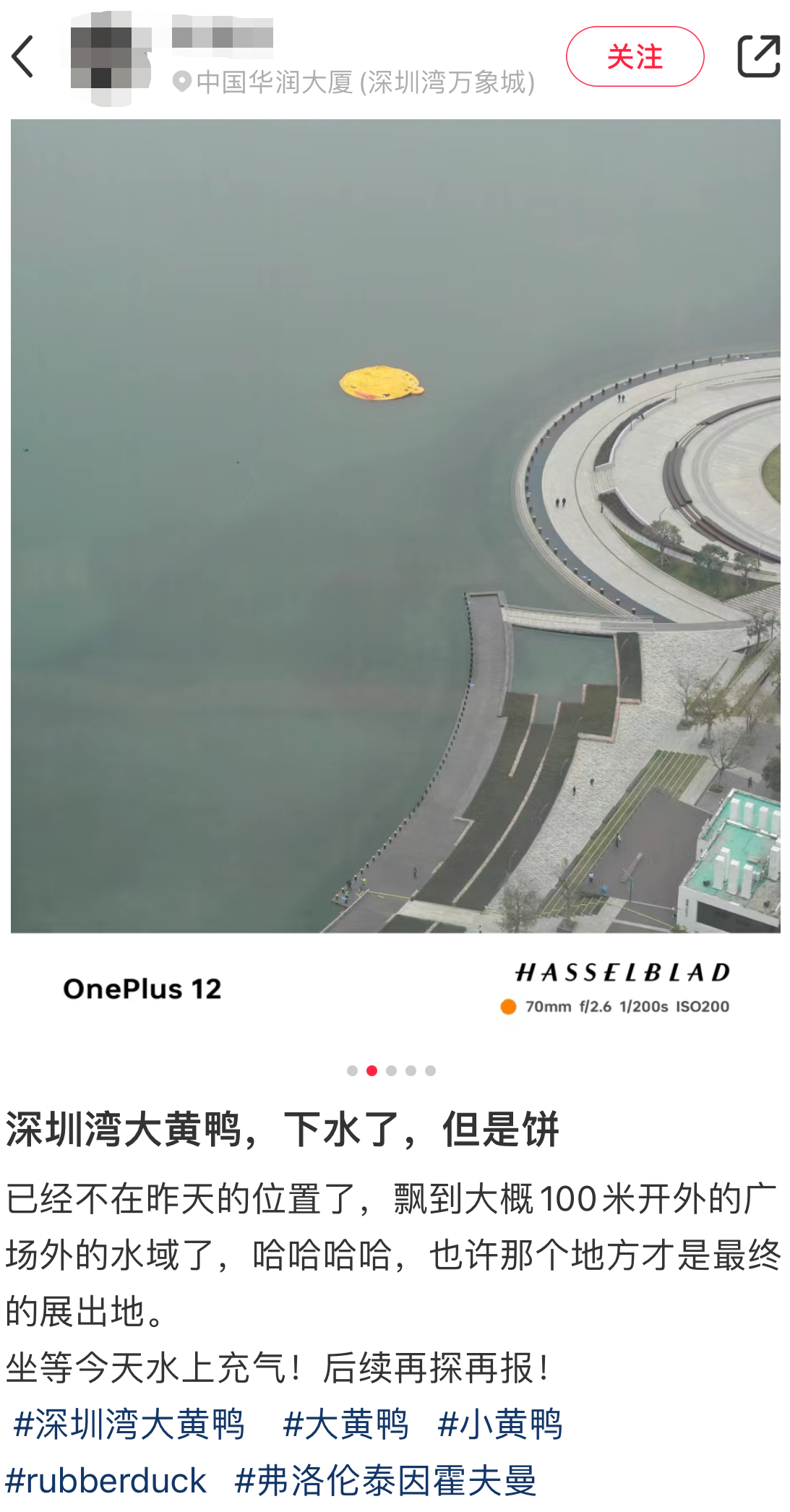790x1512 pixels.
Task: Open the 中国华润大厦 location tag
Action: pyautogui.click(x=354, y=82)
